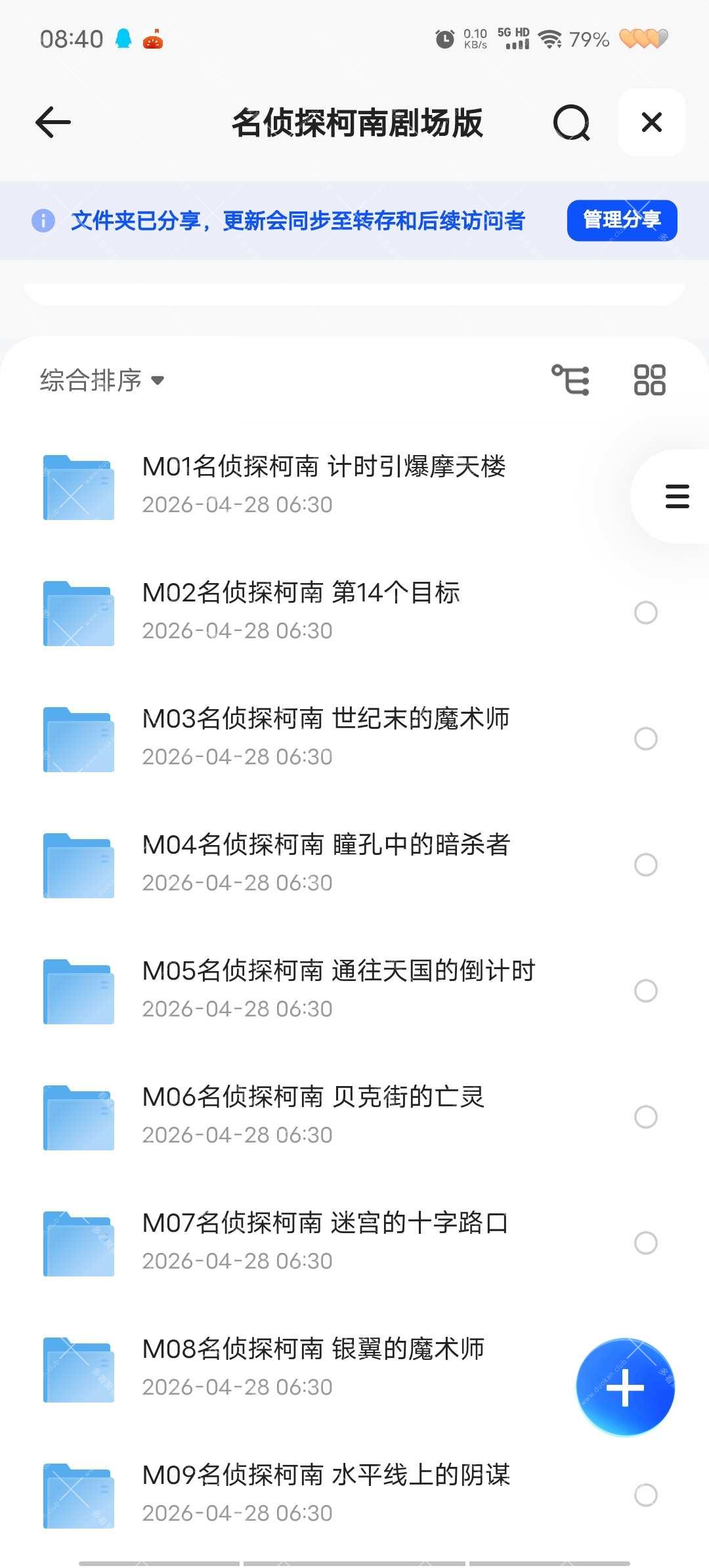Select the circle for M02 第14个目标
The width and height of the screenshot is (709, 1568).
click(x=645, y=613)
